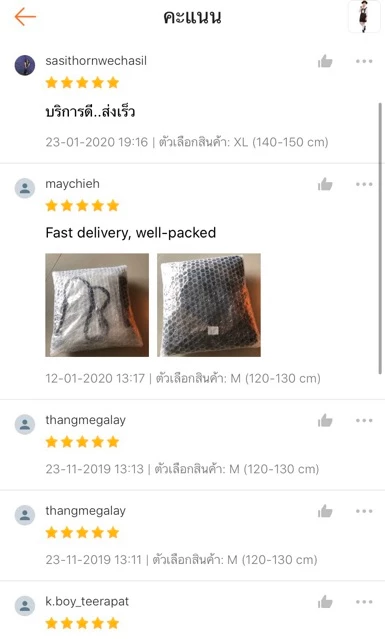
Task: Like thangmegalay's review posted at 13:11
Action: [x=325, y=511]
